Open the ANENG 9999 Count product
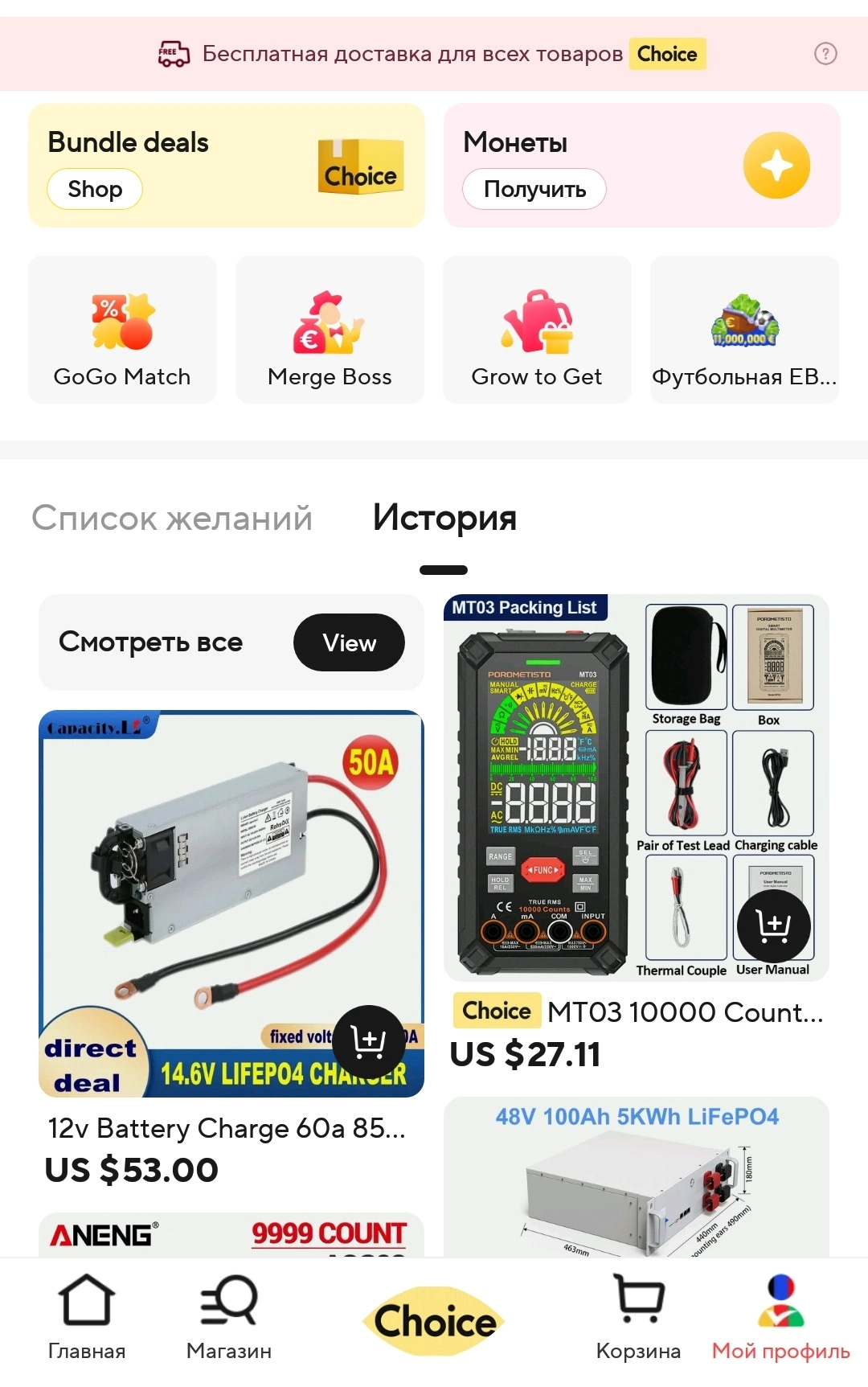The width and height of the screenshot is (868, 1387). tap(231, 1235)
